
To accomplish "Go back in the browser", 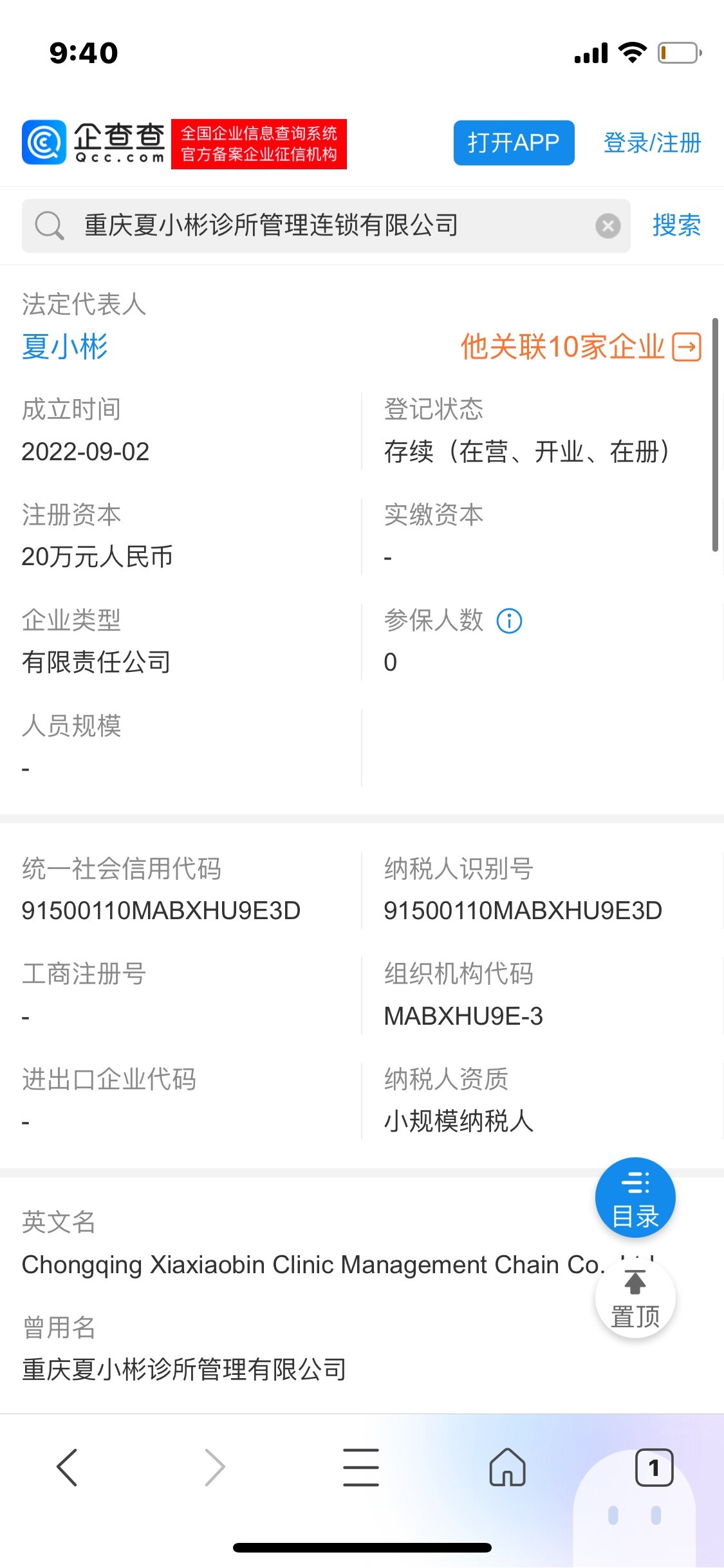I will click(x=67, y=1468).
